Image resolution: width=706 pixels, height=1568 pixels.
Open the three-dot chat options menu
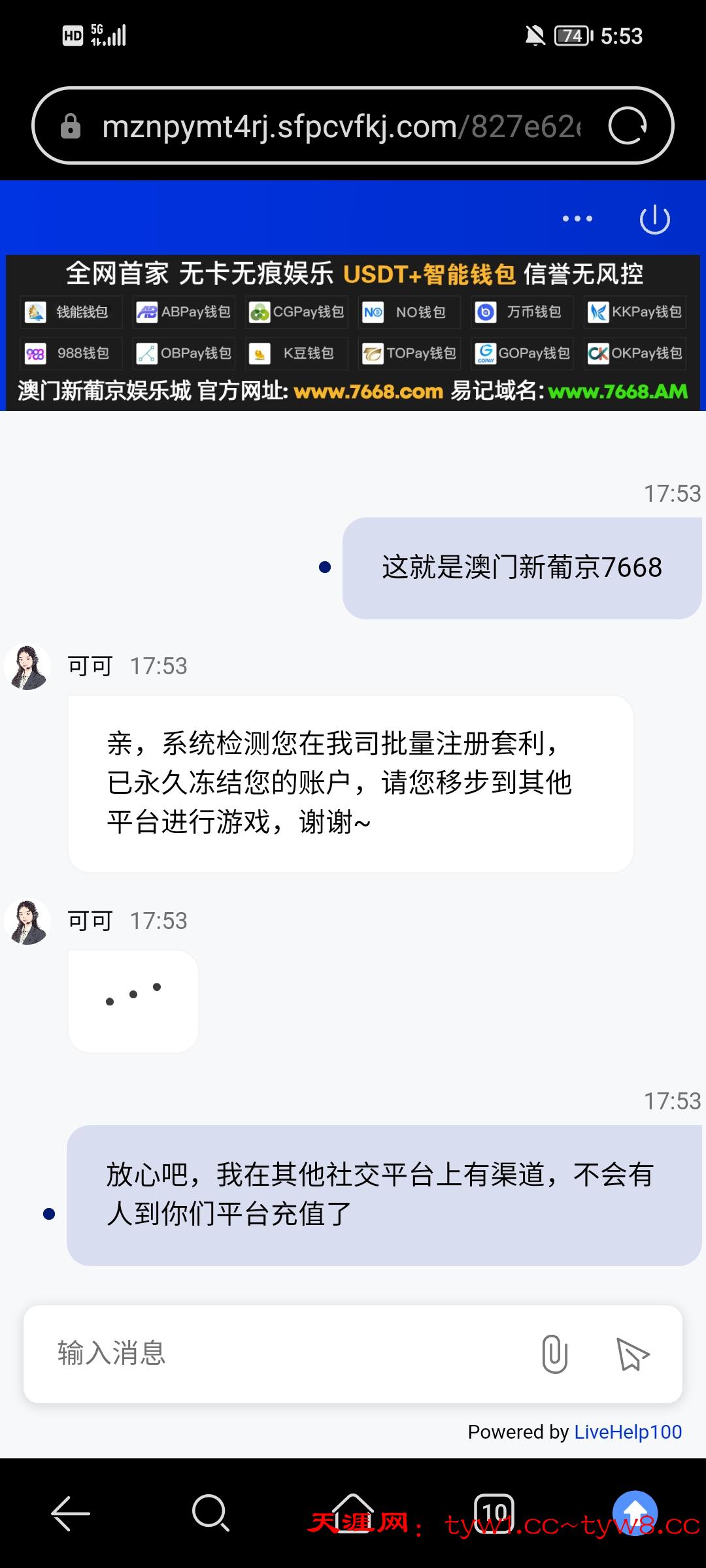(577, 219)
